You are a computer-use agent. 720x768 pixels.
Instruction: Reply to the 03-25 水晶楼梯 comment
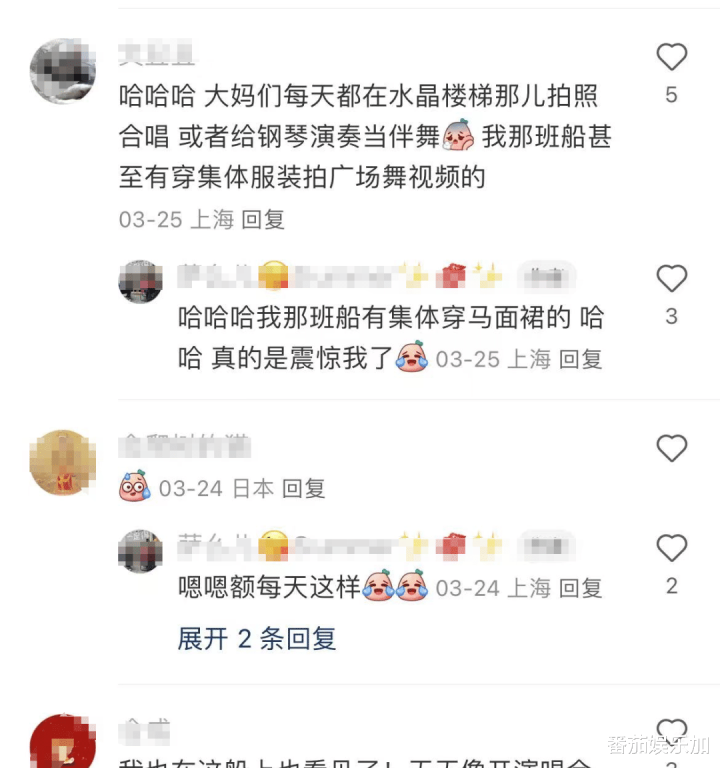tap(263, 219)
